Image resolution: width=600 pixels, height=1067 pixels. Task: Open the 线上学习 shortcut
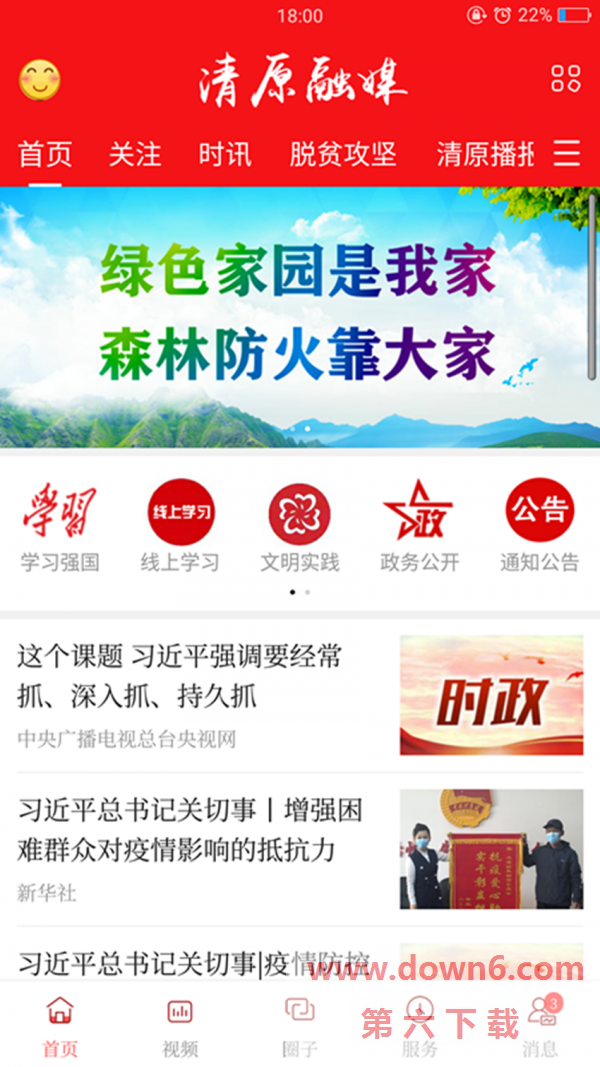[180, 526]
